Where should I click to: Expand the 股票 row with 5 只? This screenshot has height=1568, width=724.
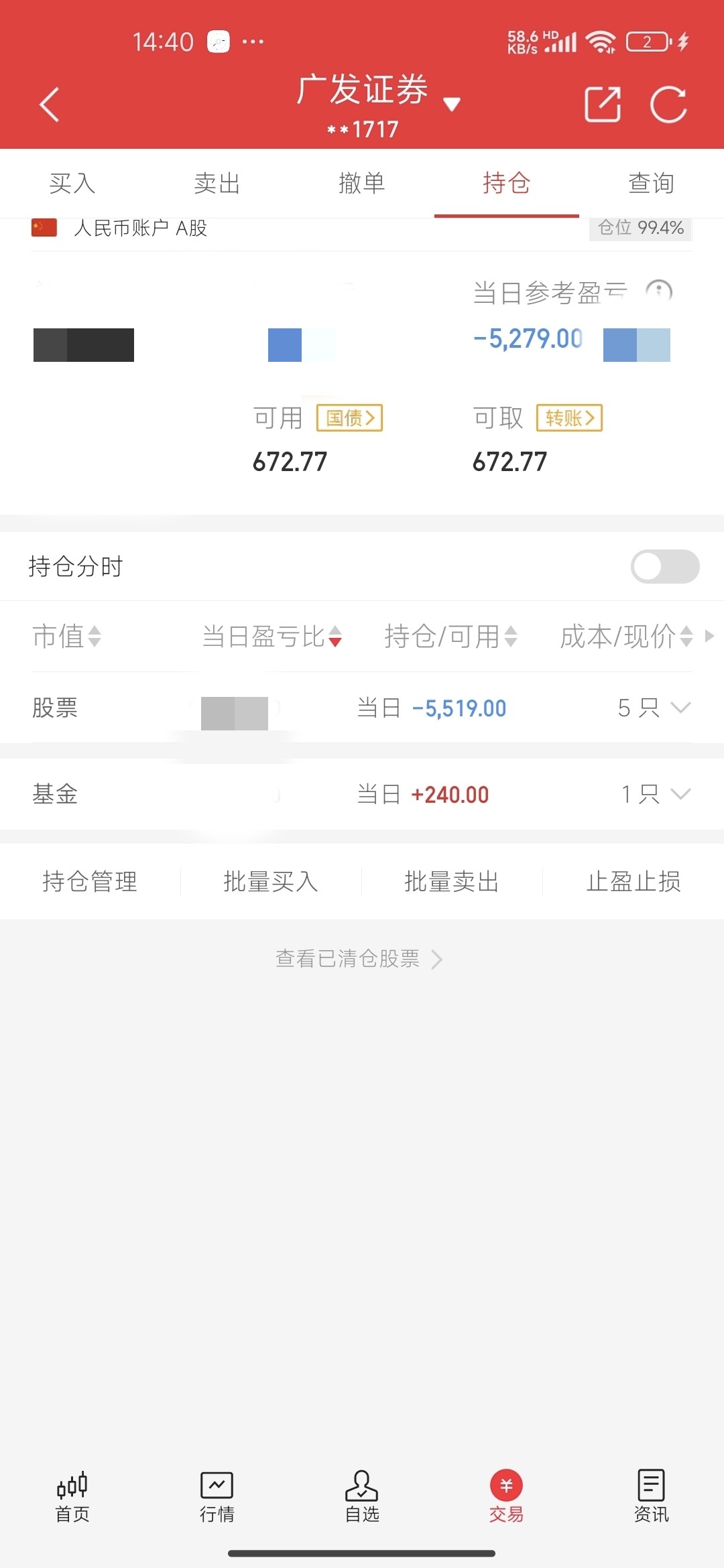click(x=362, y=708)
